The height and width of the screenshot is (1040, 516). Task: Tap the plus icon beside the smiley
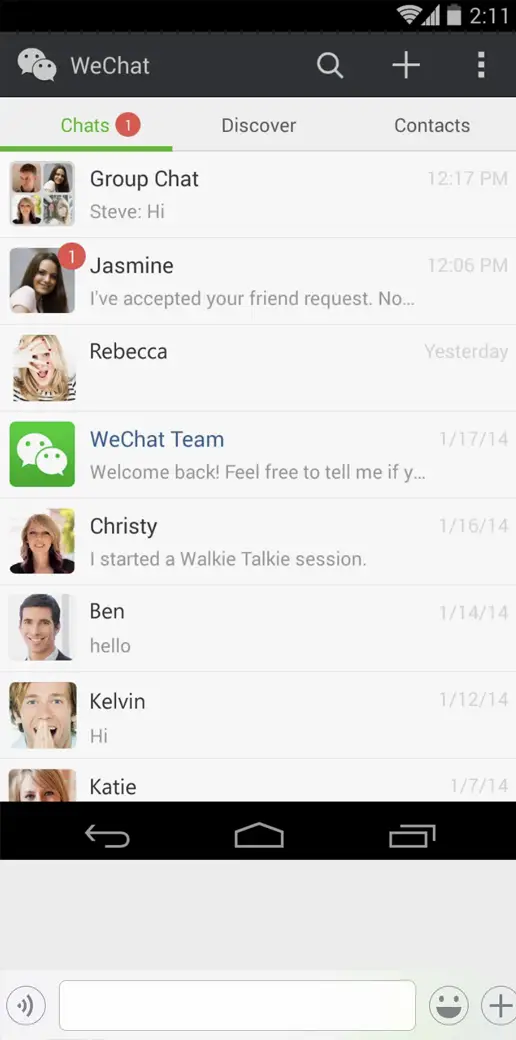point(499,1006)
